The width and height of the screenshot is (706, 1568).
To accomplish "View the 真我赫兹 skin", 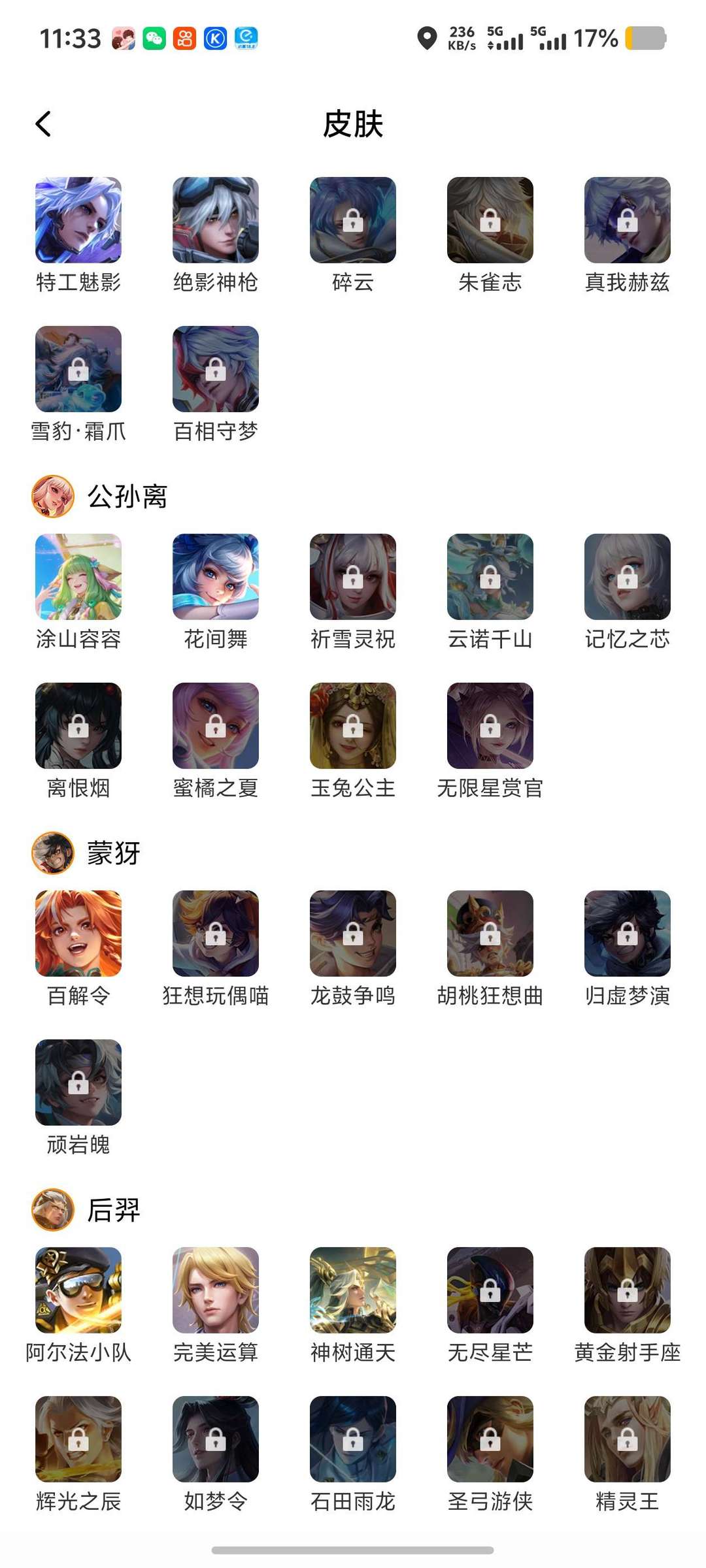I will tap(628, 220).
